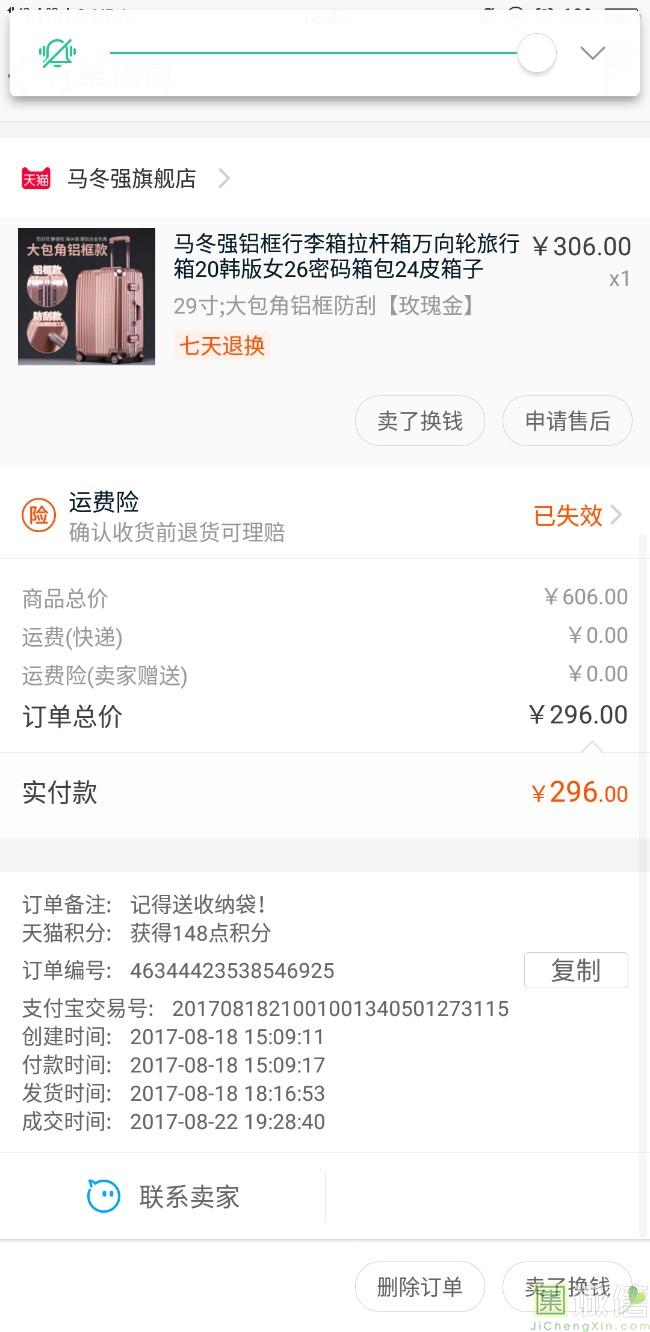Open the 运费险 shipping insurance details
The height and width of the screenshot is (1332, 650).
(325, 516)
